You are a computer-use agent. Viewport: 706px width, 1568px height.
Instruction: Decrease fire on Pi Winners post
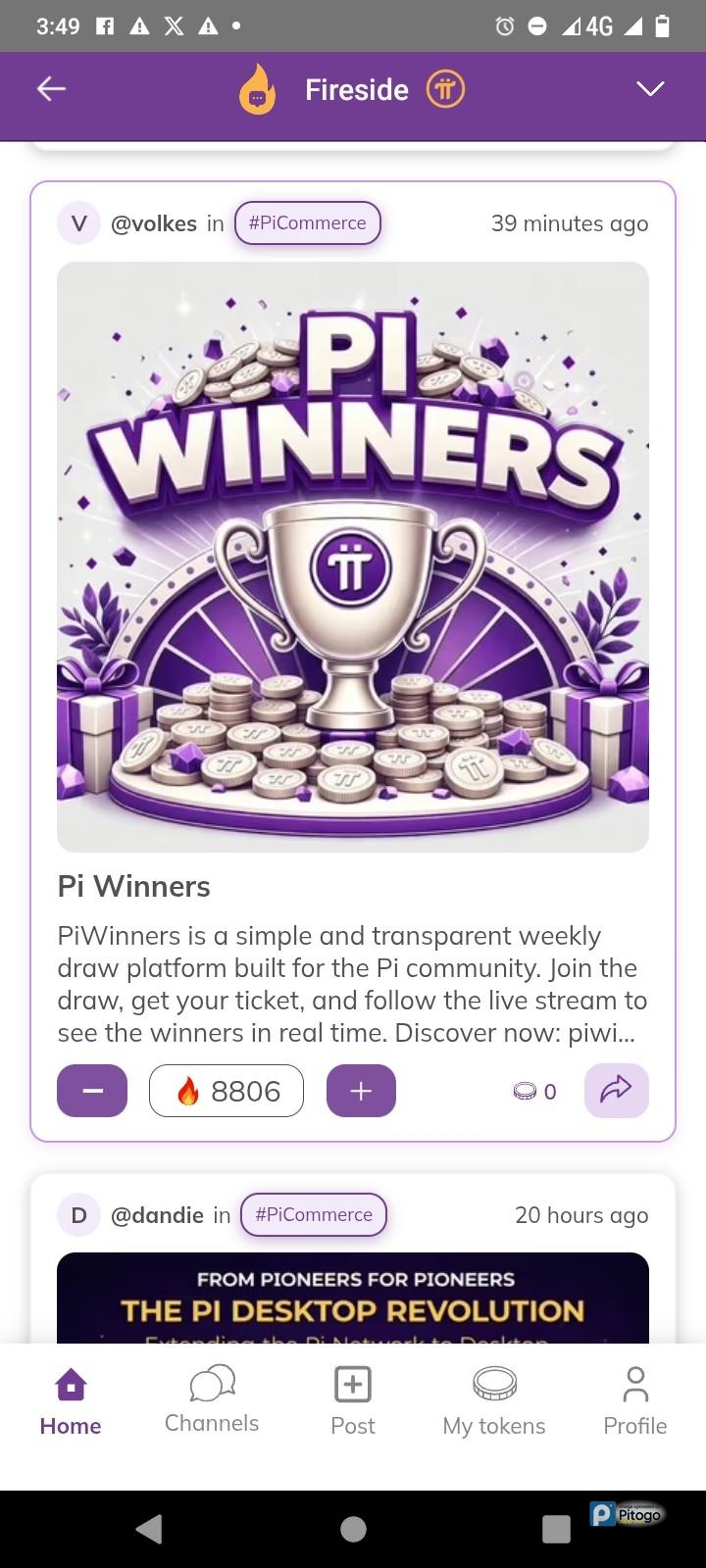92,1091
